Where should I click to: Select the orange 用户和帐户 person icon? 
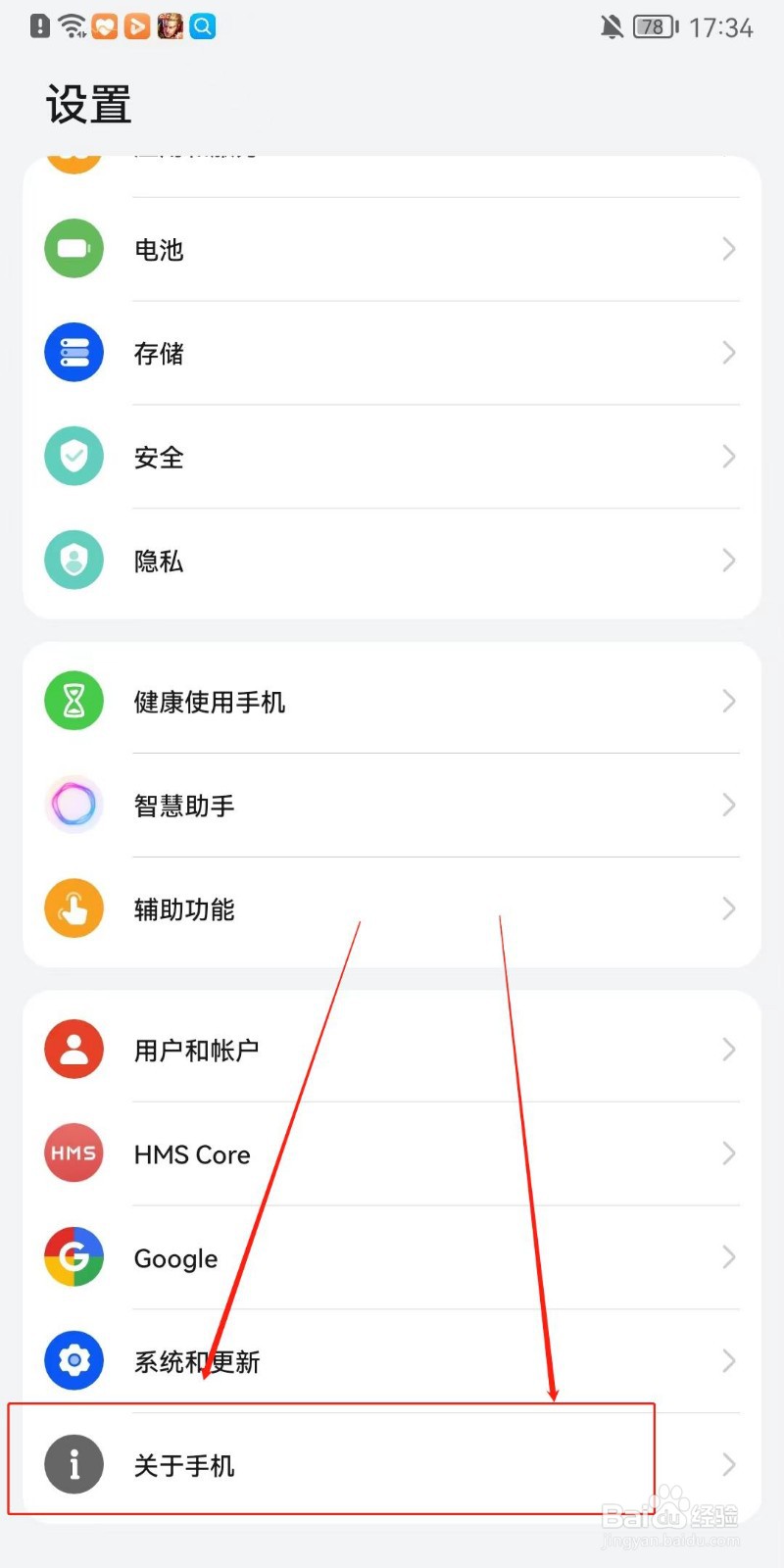(x=73, y=1049)
